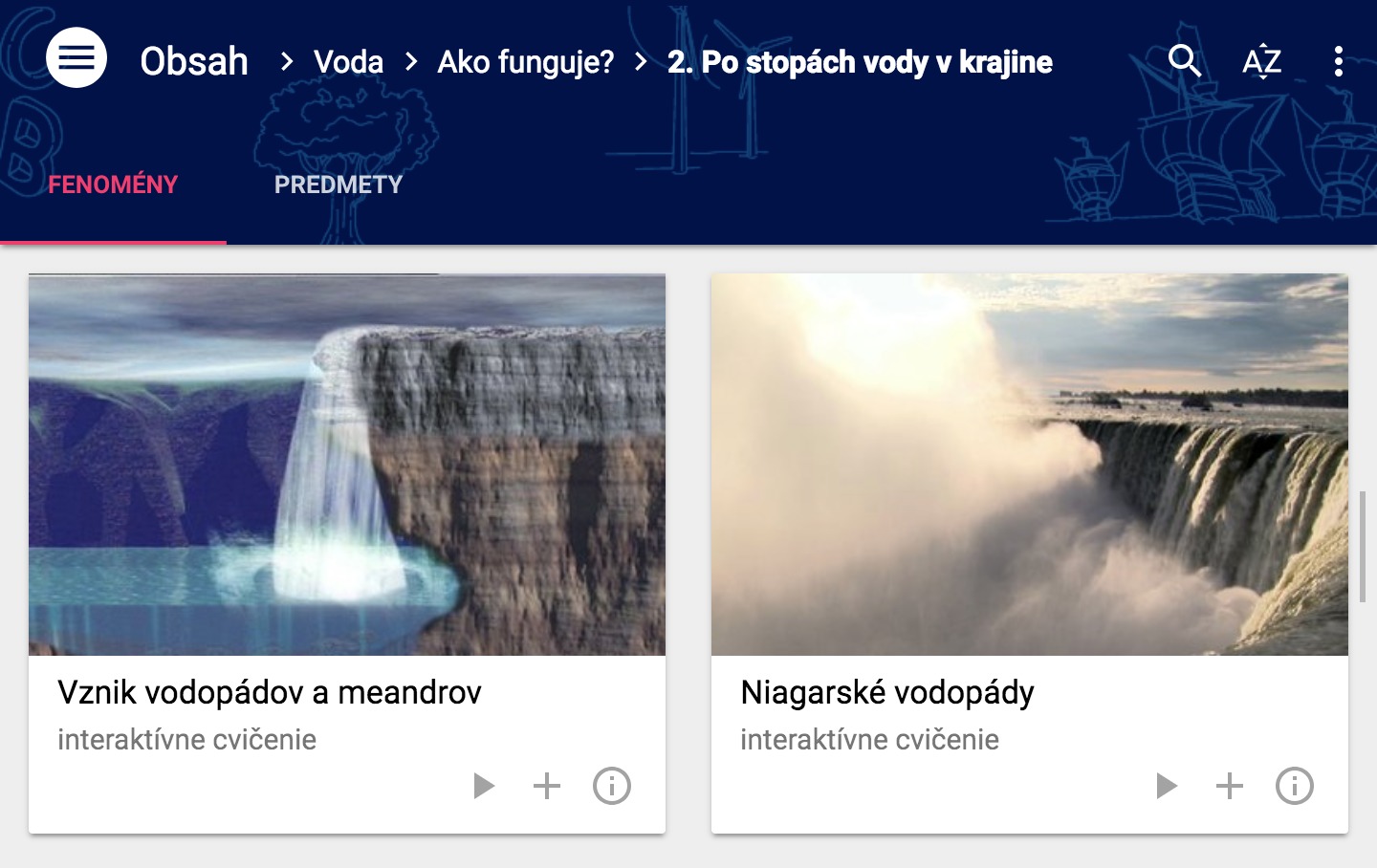The height and width of the screenshot is (868, 1377).
Task: Add Vznik vodopádov a meandrov with plus
Action: pyautogui.click(x=547, y=786)
